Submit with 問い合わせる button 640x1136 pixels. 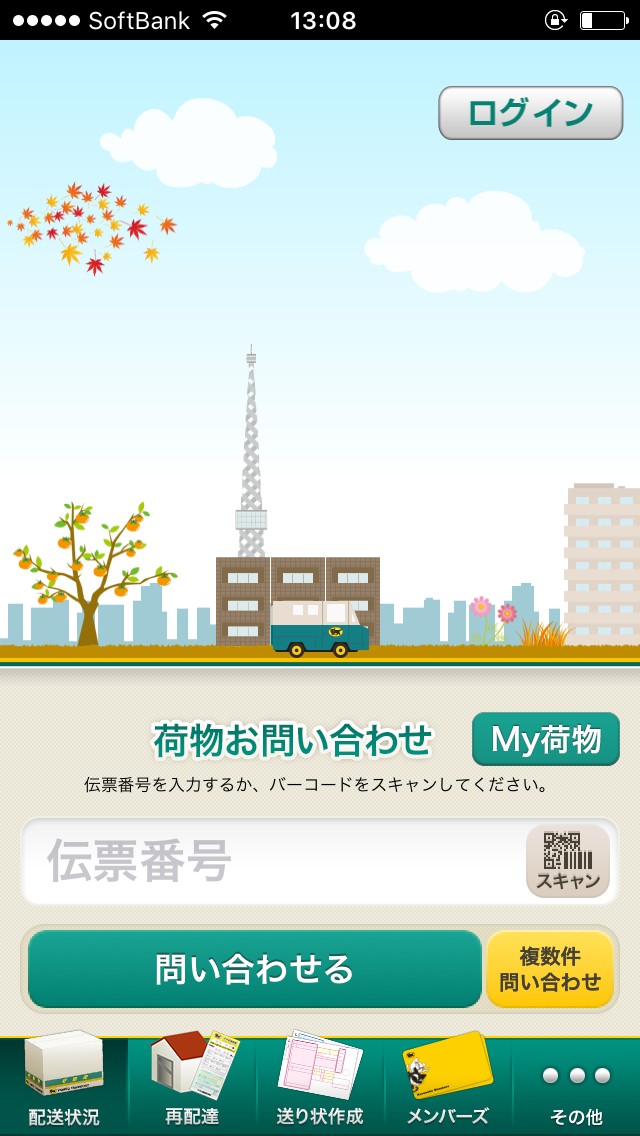coord(255,968)
